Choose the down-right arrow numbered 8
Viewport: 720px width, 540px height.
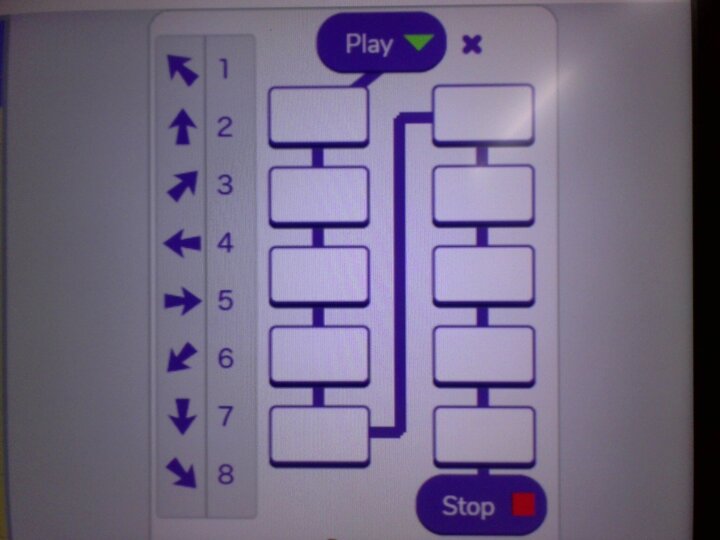(182, 472)
